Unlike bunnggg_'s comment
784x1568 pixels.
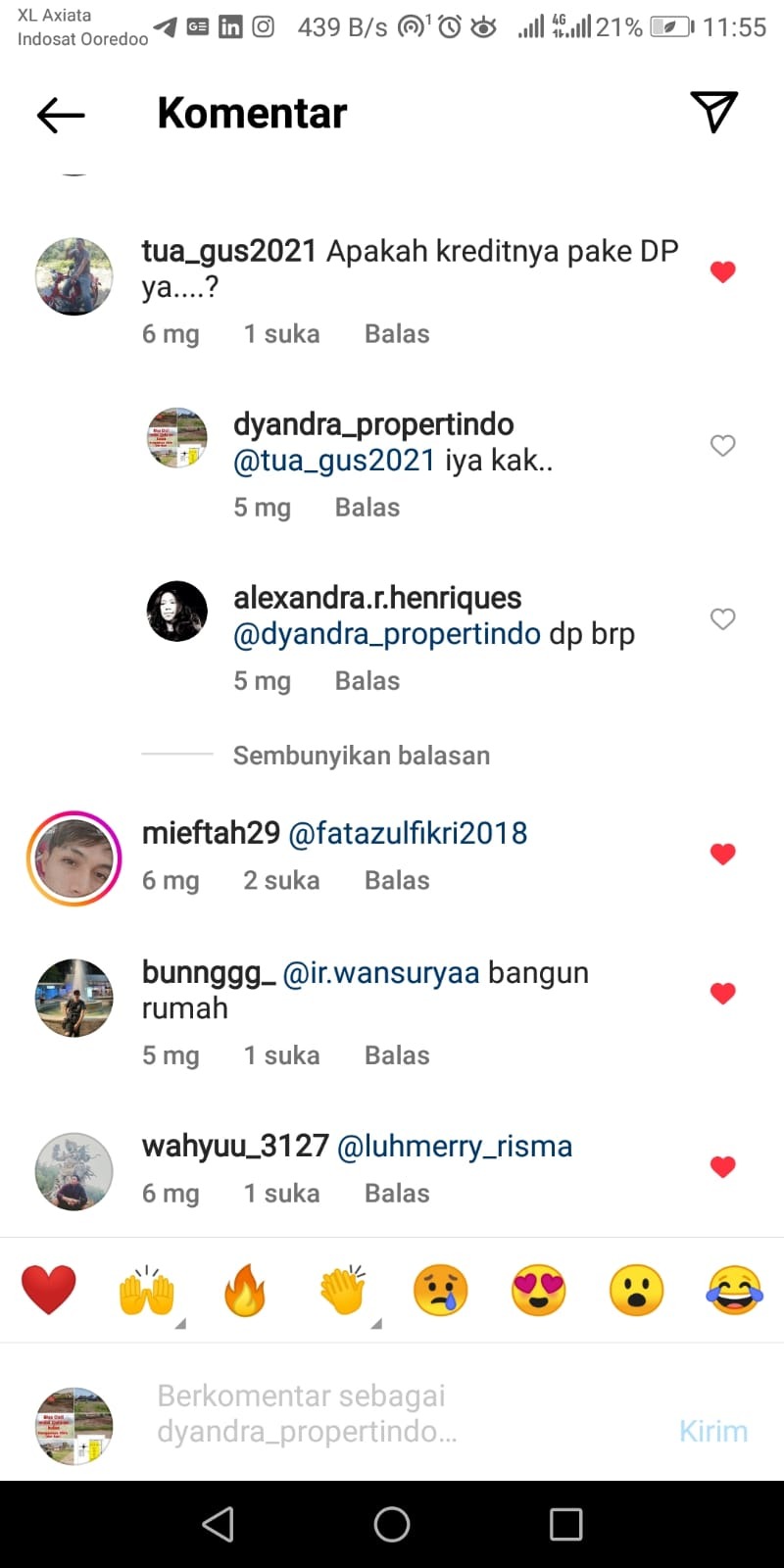pos(722,994)
